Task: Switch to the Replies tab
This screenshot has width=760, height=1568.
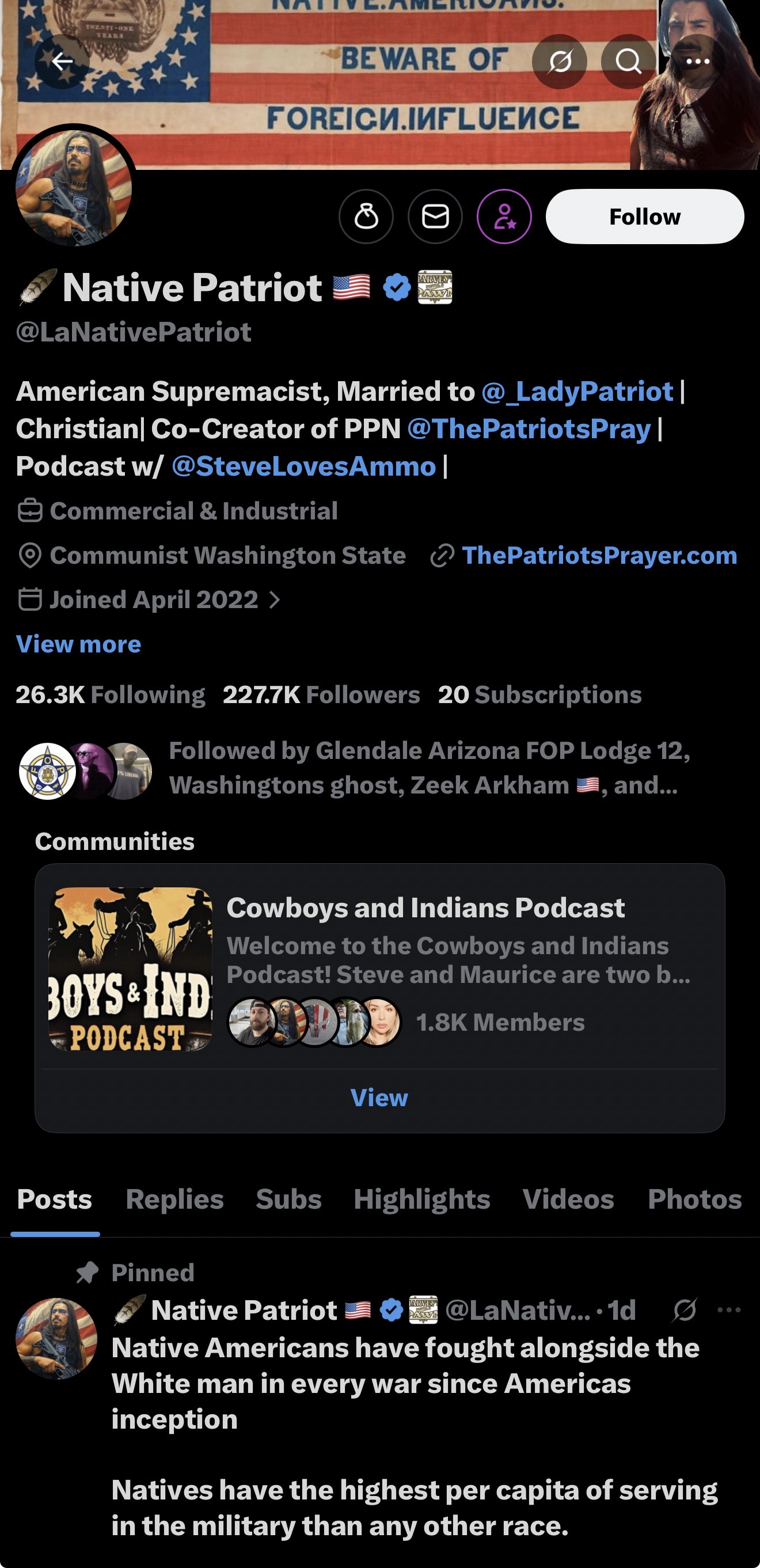Action: (x=174, y=1199)
